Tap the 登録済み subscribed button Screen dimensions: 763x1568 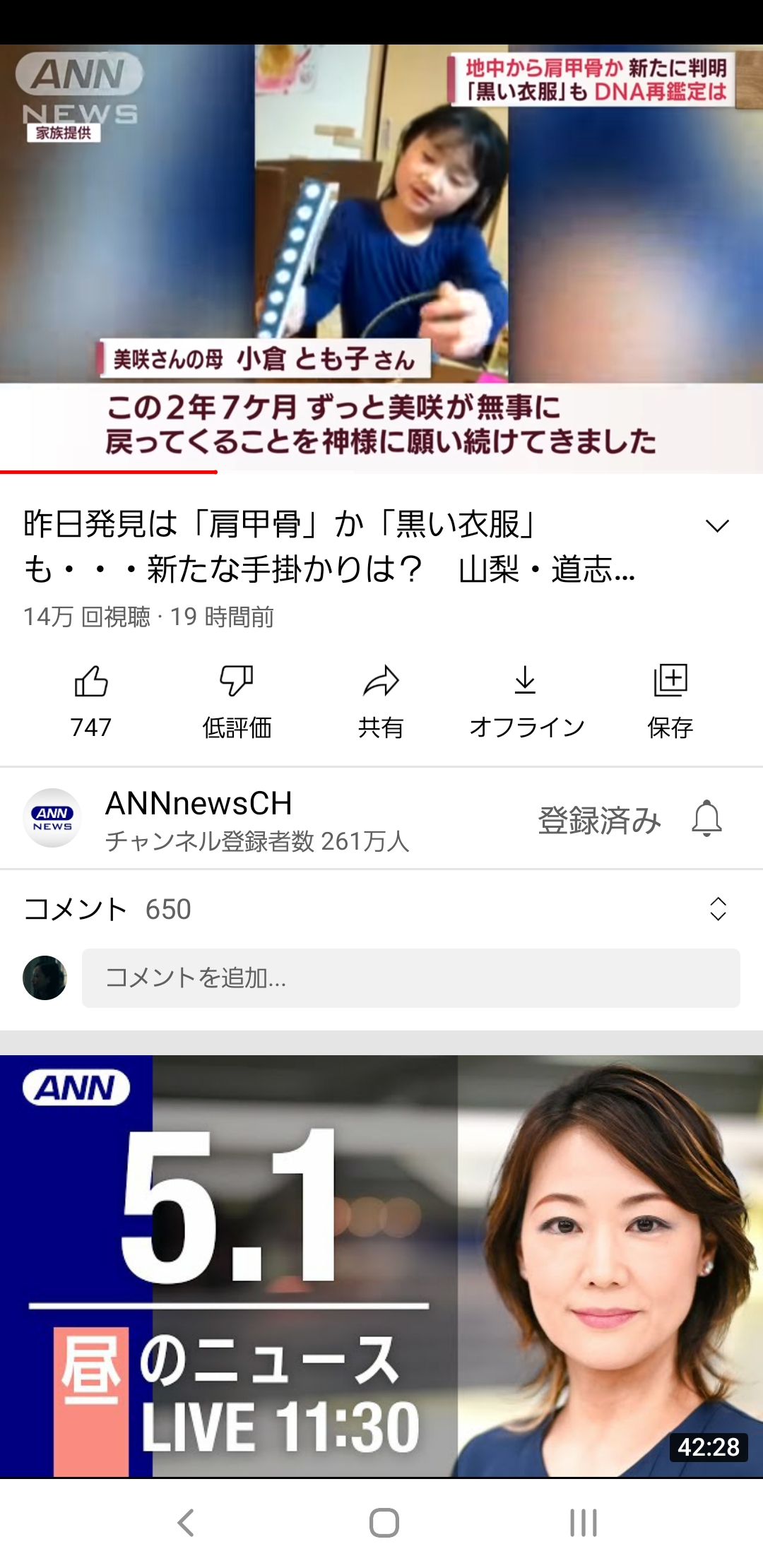tap(599, 820)
